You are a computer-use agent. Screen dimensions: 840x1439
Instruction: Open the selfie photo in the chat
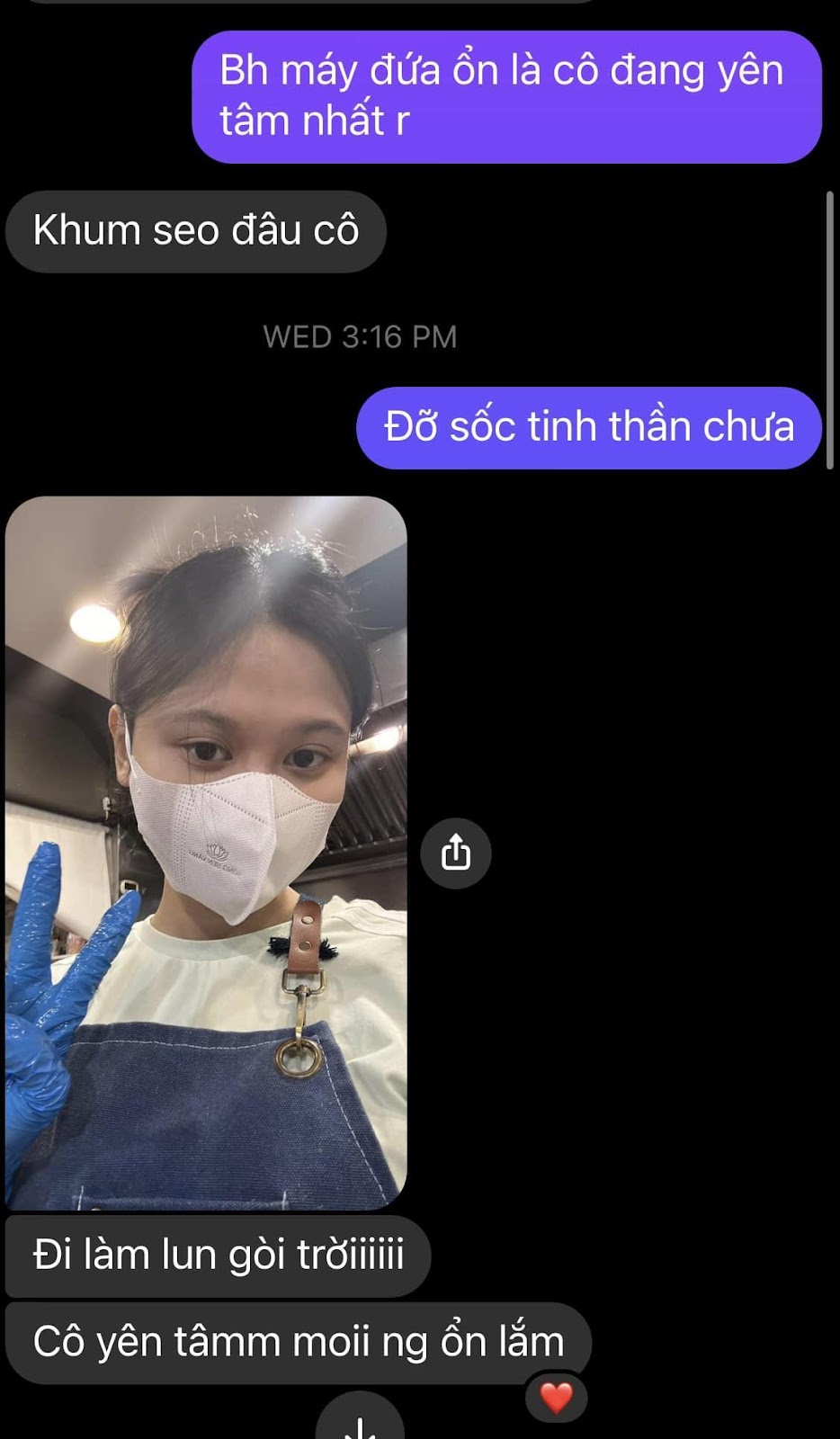click(206, 852)
